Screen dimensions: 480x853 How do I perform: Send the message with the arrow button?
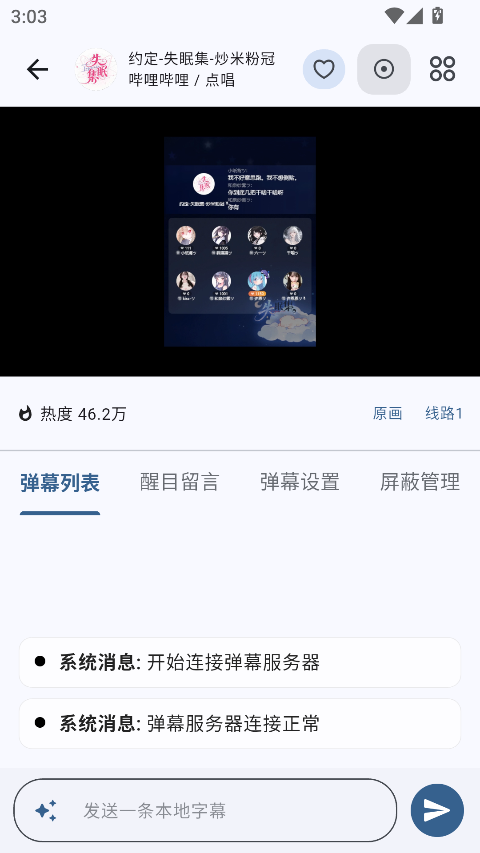point(438,811)
